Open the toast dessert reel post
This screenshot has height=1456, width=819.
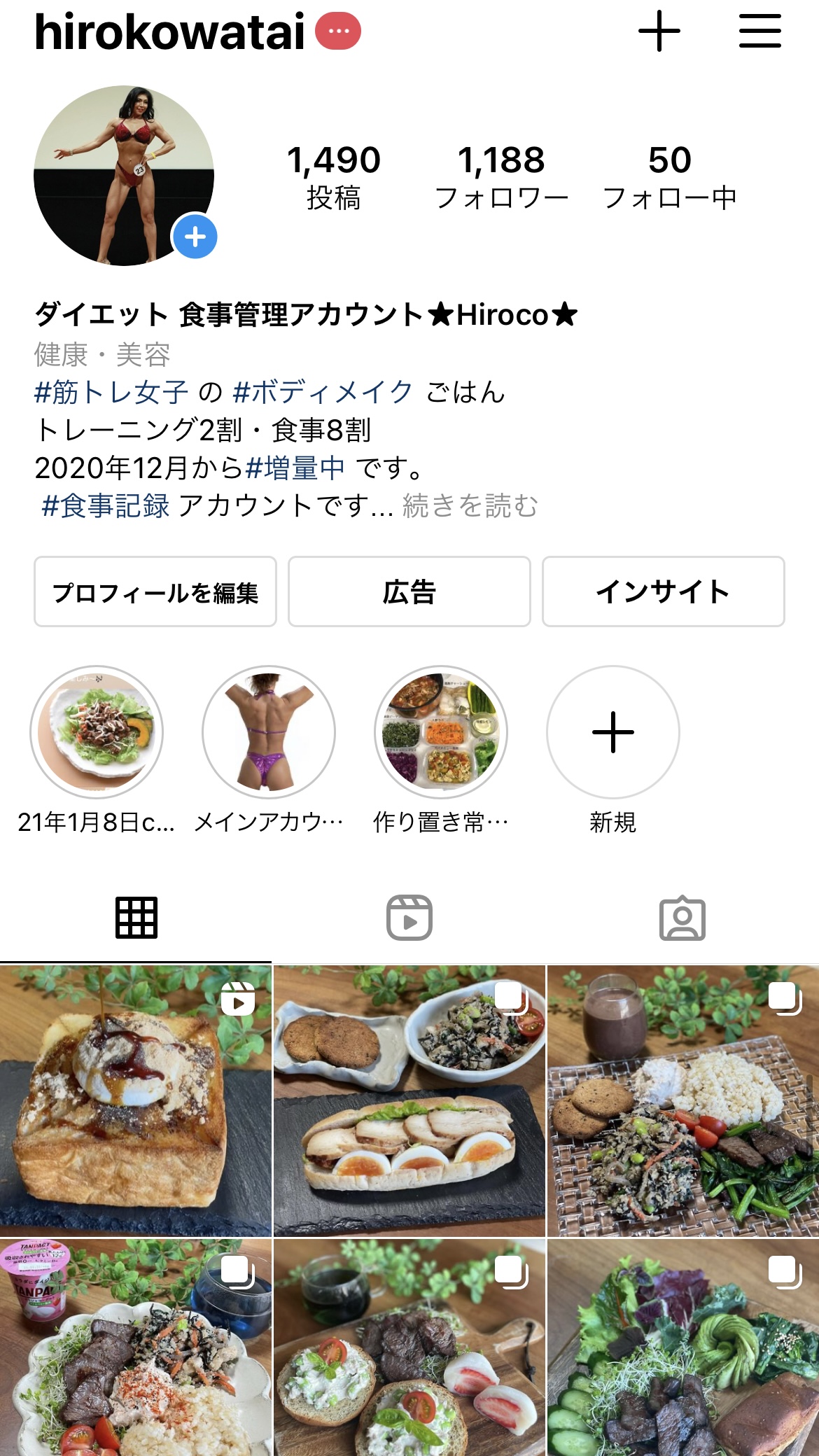135,1101
